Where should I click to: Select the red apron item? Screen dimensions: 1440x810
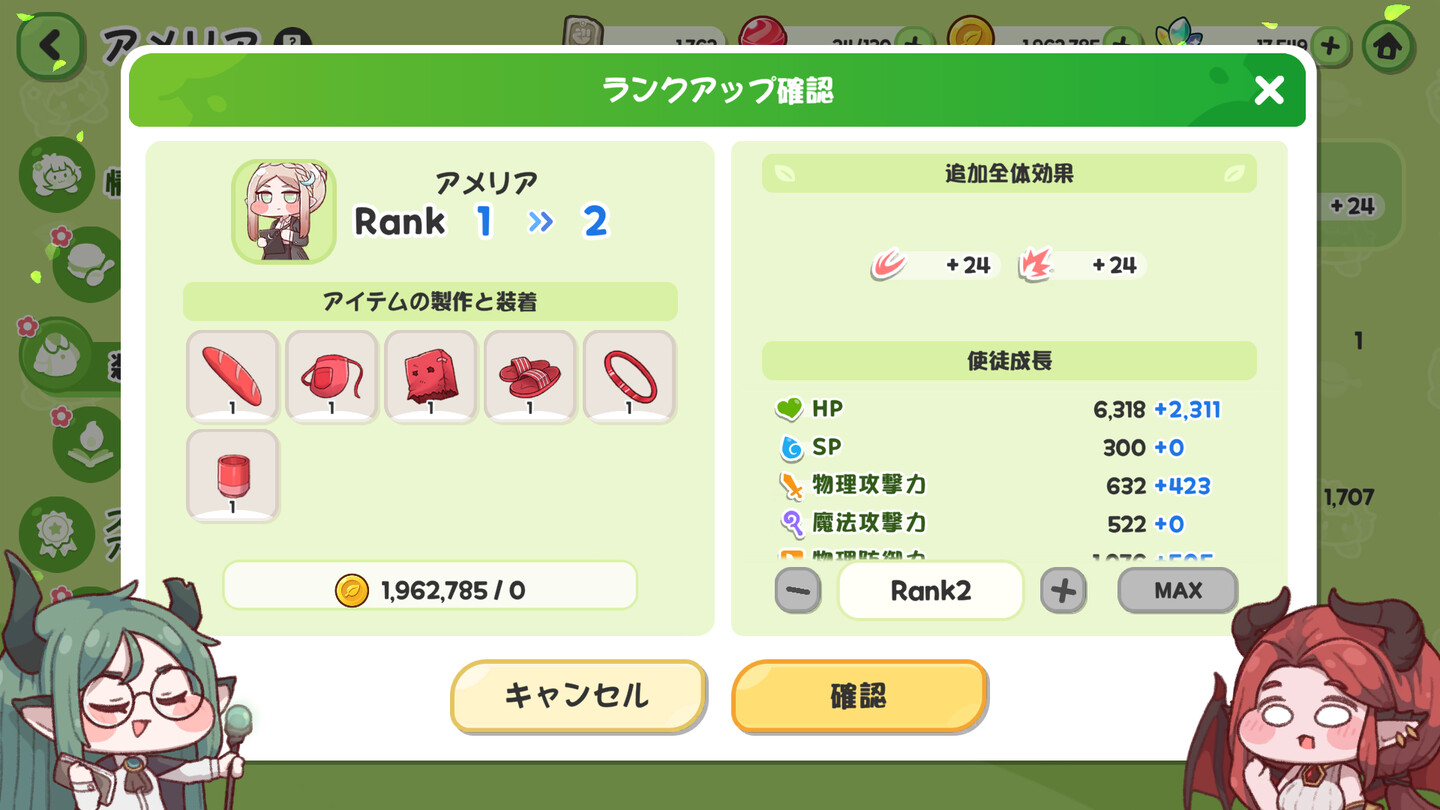[331, 376]
